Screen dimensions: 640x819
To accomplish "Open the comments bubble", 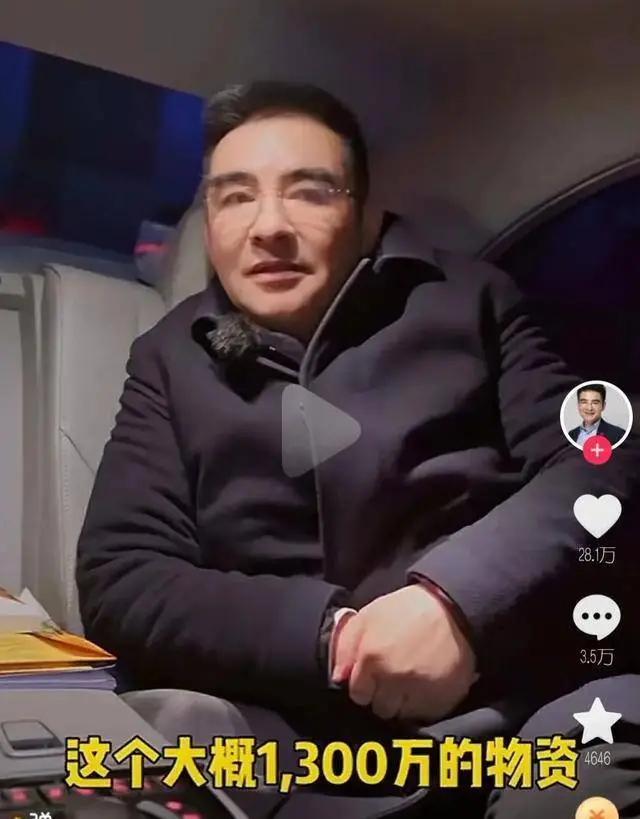I will pyautogui.click(x=596, y=616).
